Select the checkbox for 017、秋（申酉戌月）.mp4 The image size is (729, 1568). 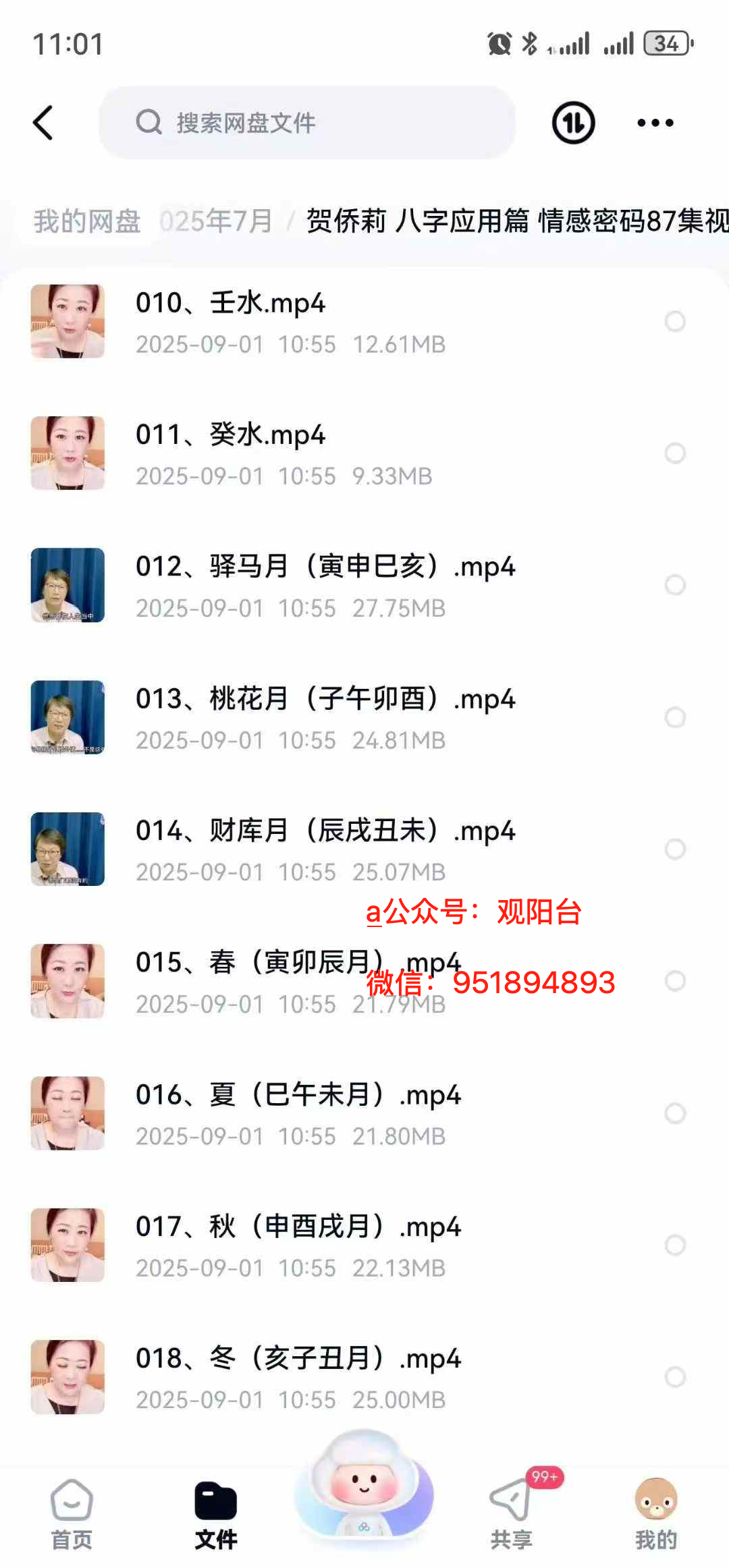[675, 1245]
